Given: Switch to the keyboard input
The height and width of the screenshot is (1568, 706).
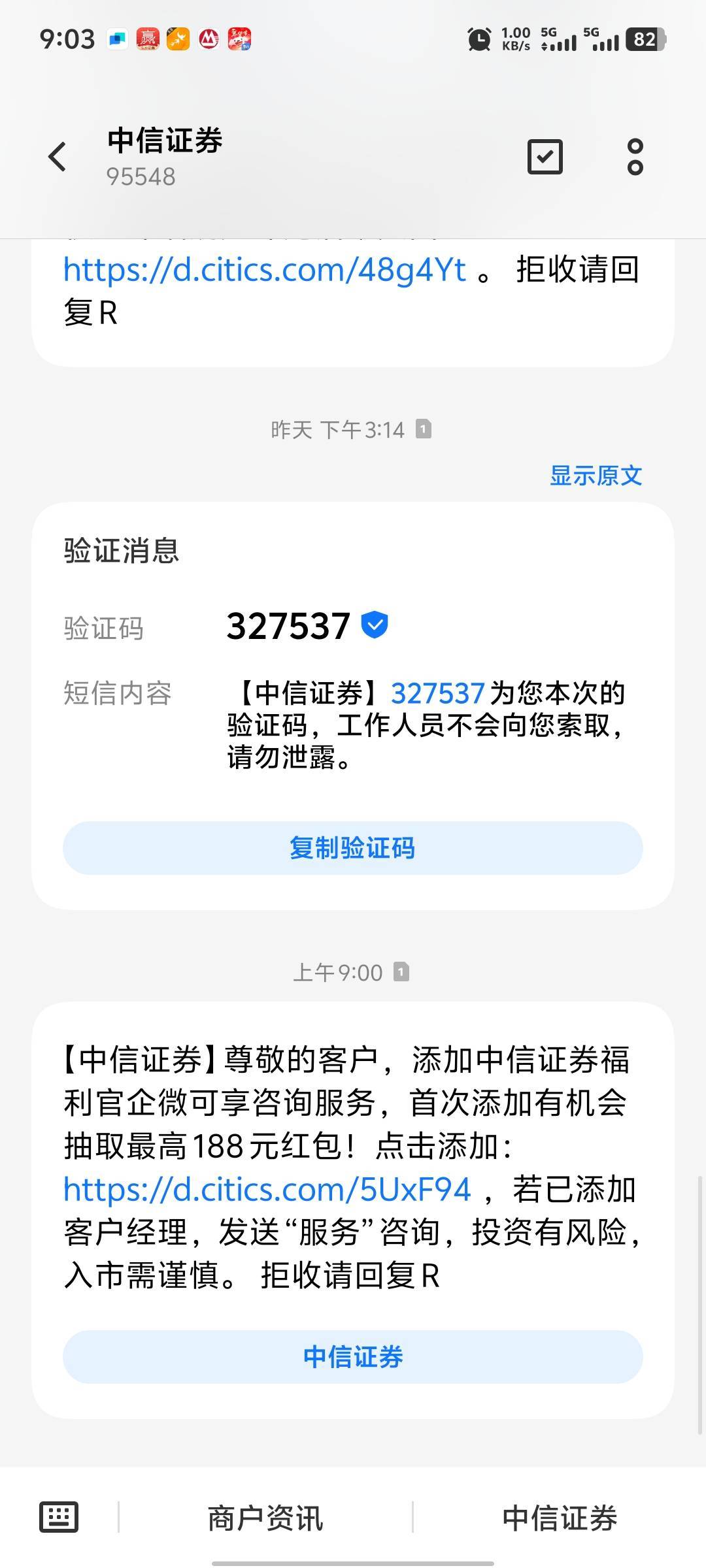Looking at the screenshot, I should tap(59, 1517).
